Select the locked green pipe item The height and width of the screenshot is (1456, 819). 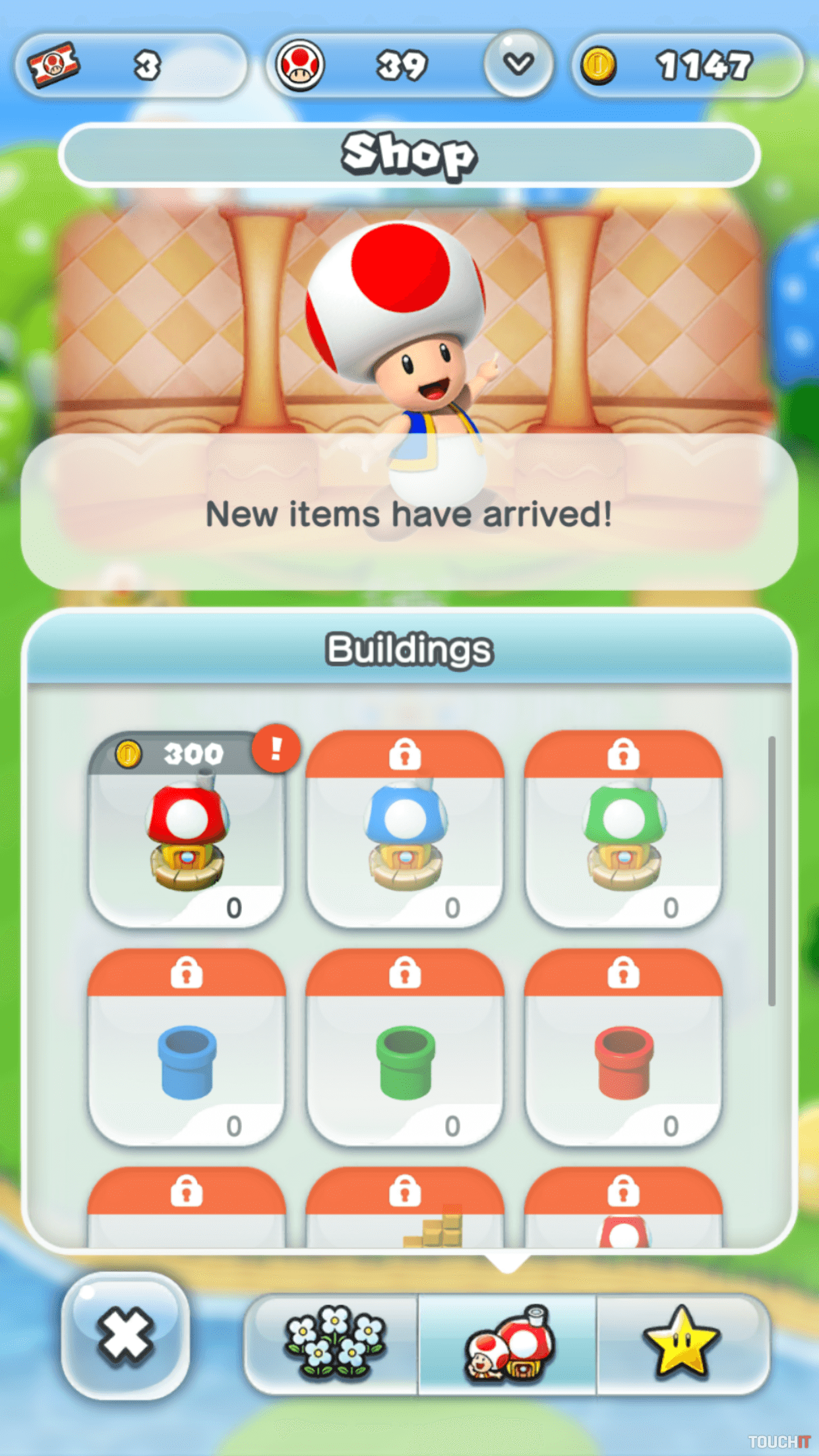(405, 1048)
